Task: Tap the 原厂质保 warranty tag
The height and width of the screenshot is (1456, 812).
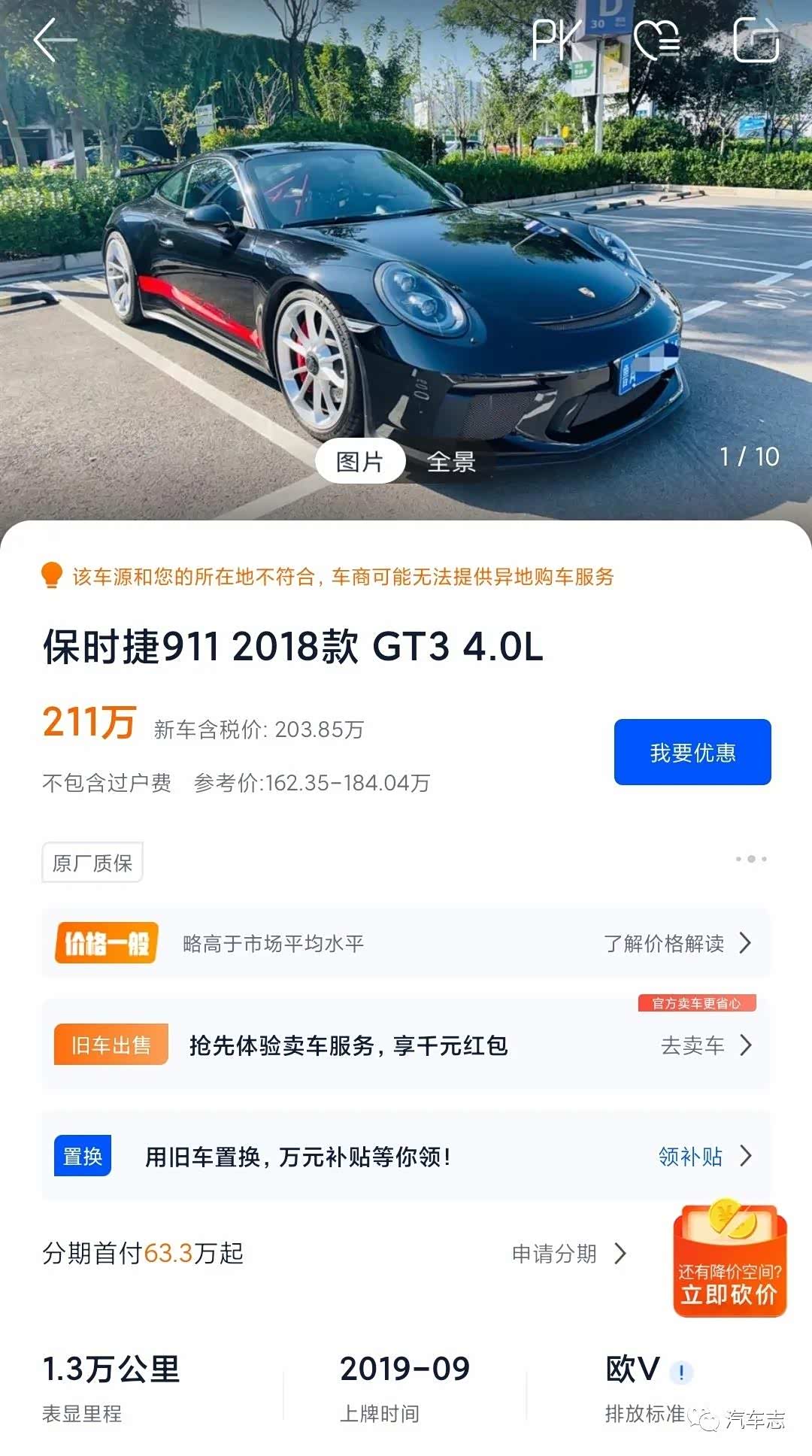Action: (x=92, y=863)
